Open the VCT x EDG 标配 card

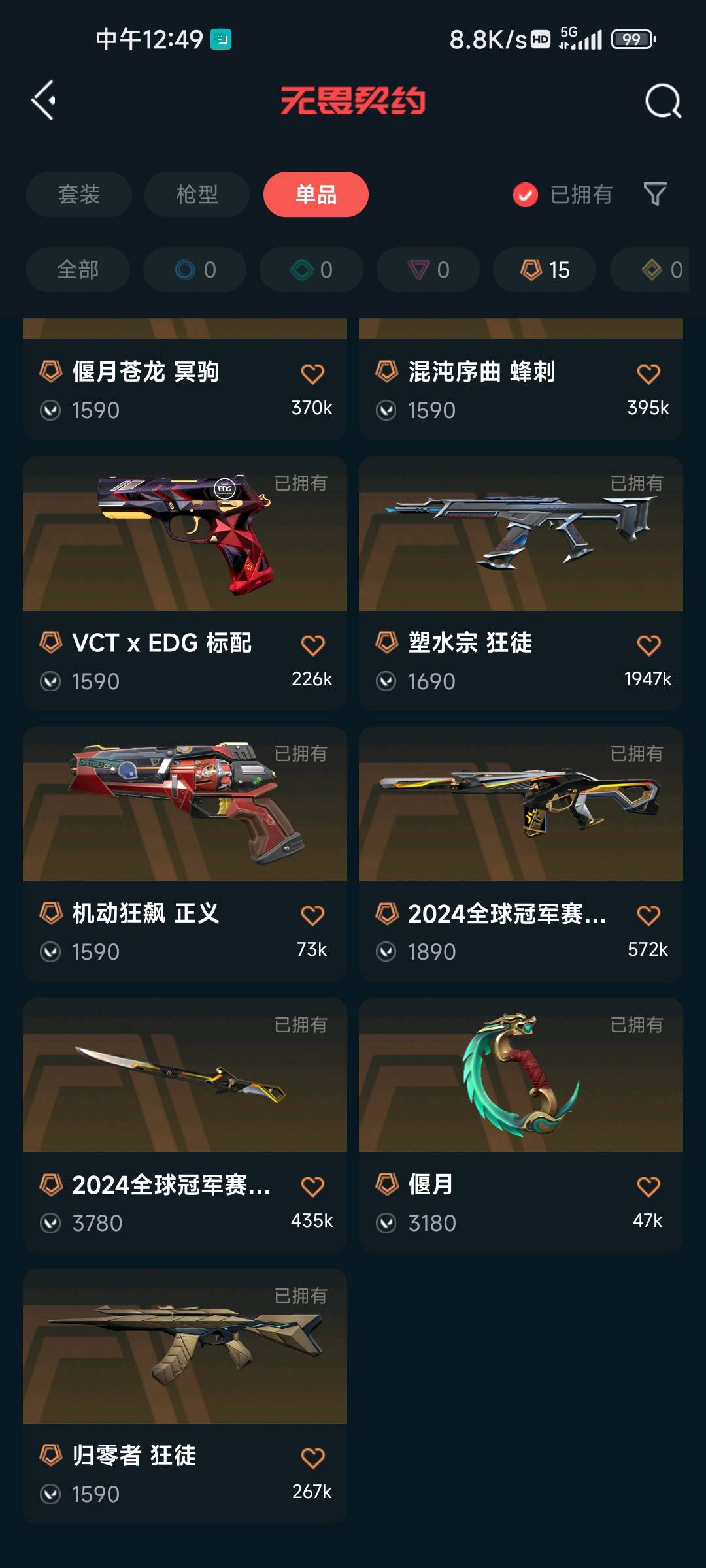[185, 581]
